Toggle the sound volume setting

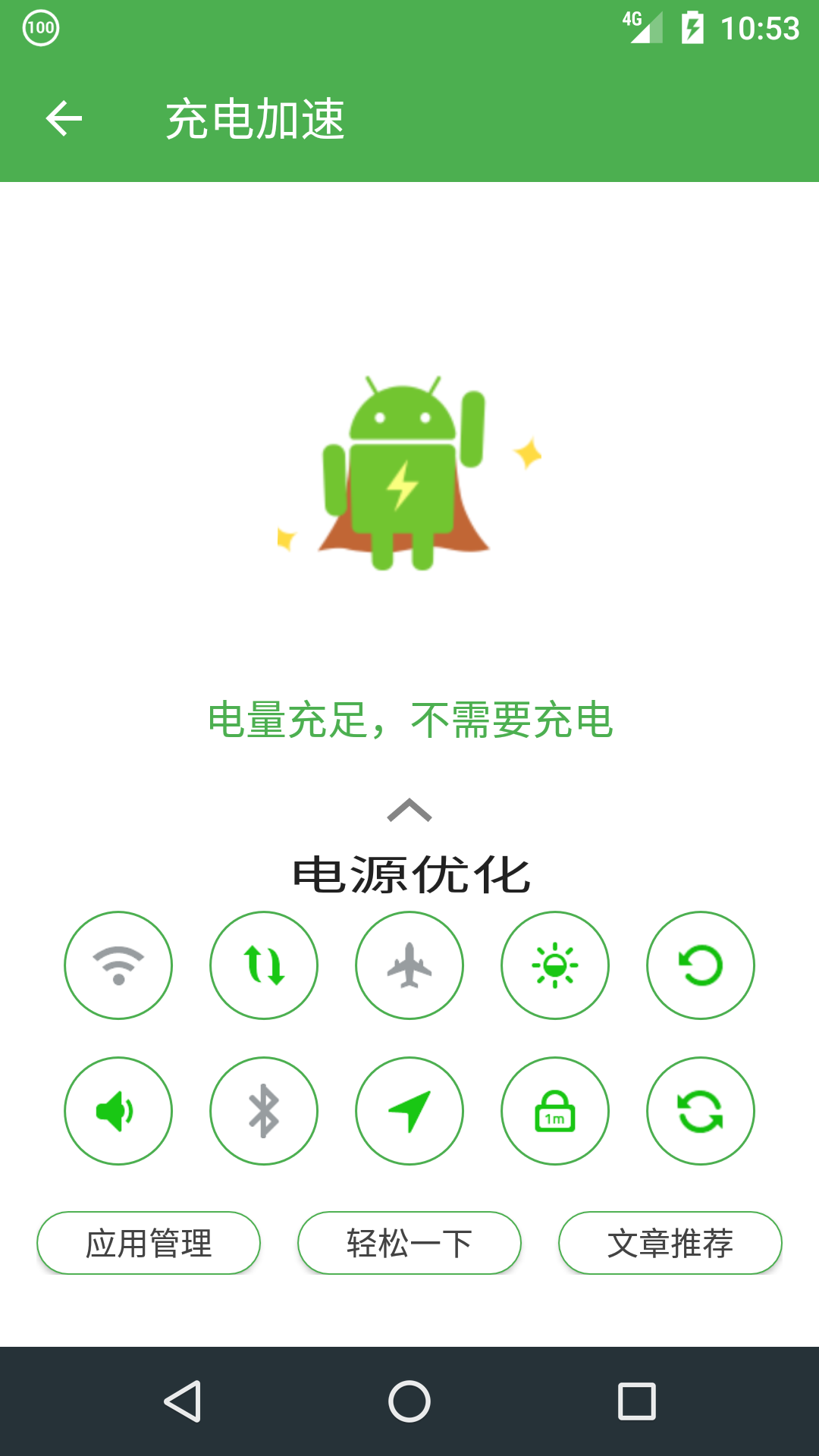click(118, 1111)
